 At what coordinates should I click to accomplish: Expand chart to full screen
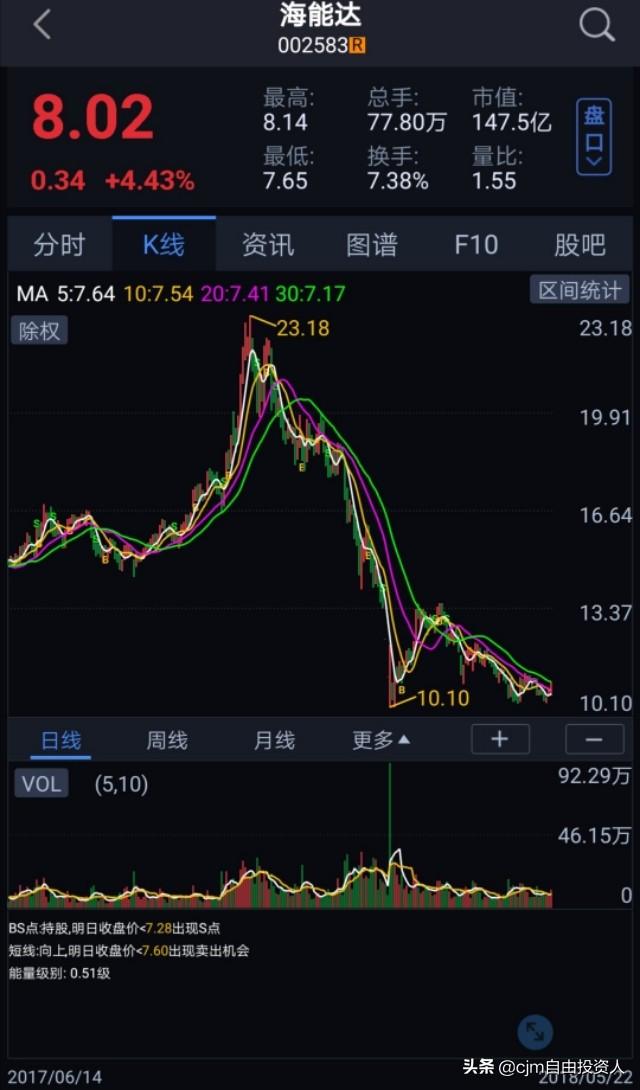(x=535, y=1032)
